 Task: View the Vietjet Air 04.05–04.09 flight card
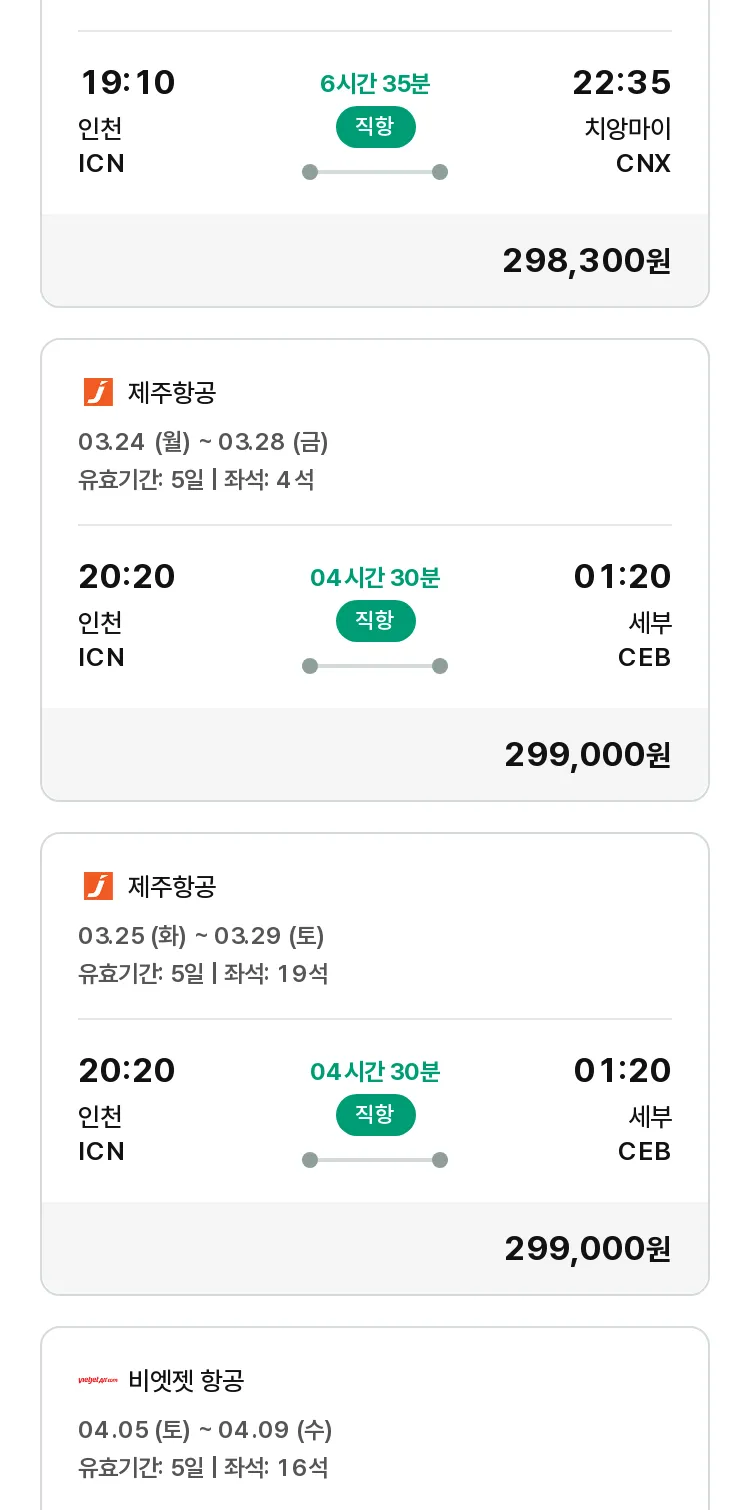pyautogui.click(x=375, y=1418)
